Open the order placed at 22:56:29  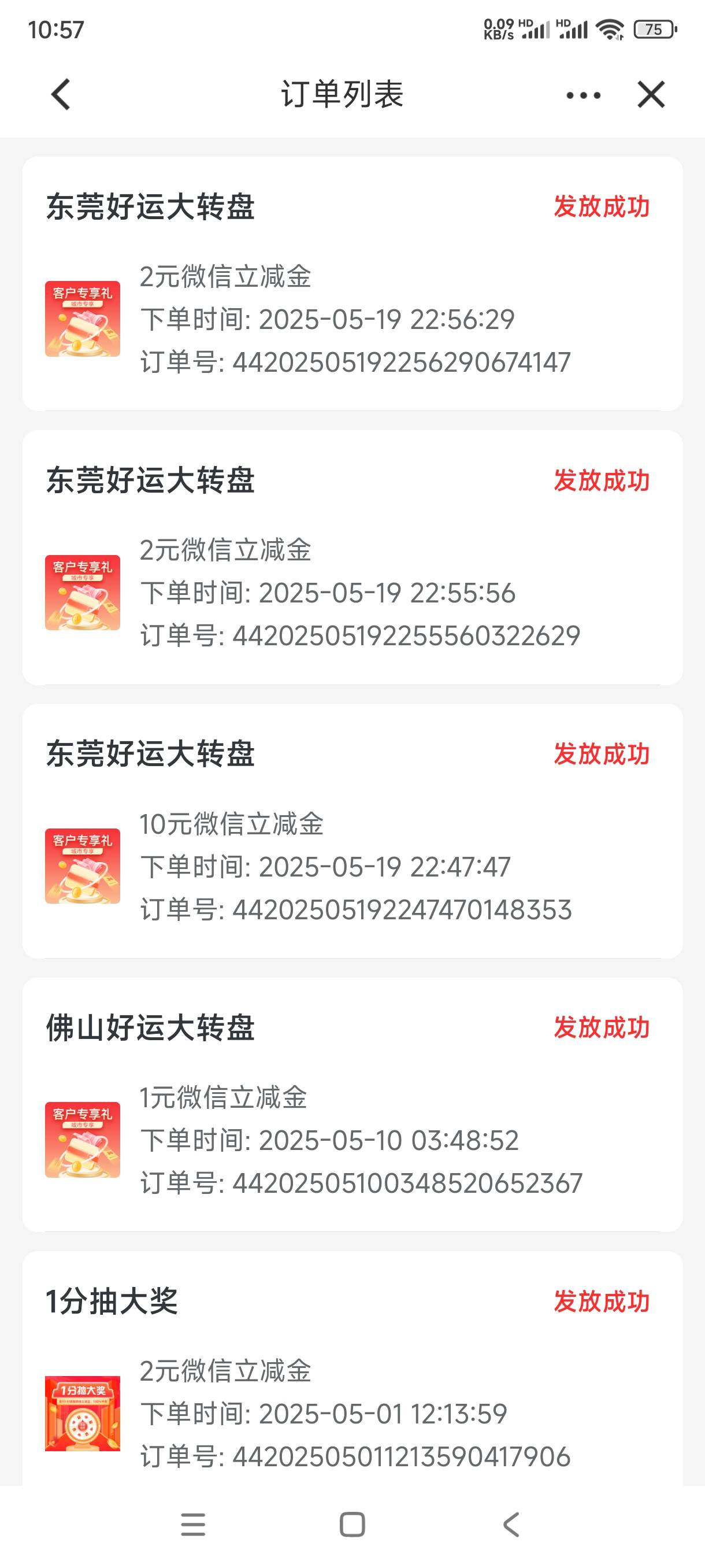click(353, 284)
